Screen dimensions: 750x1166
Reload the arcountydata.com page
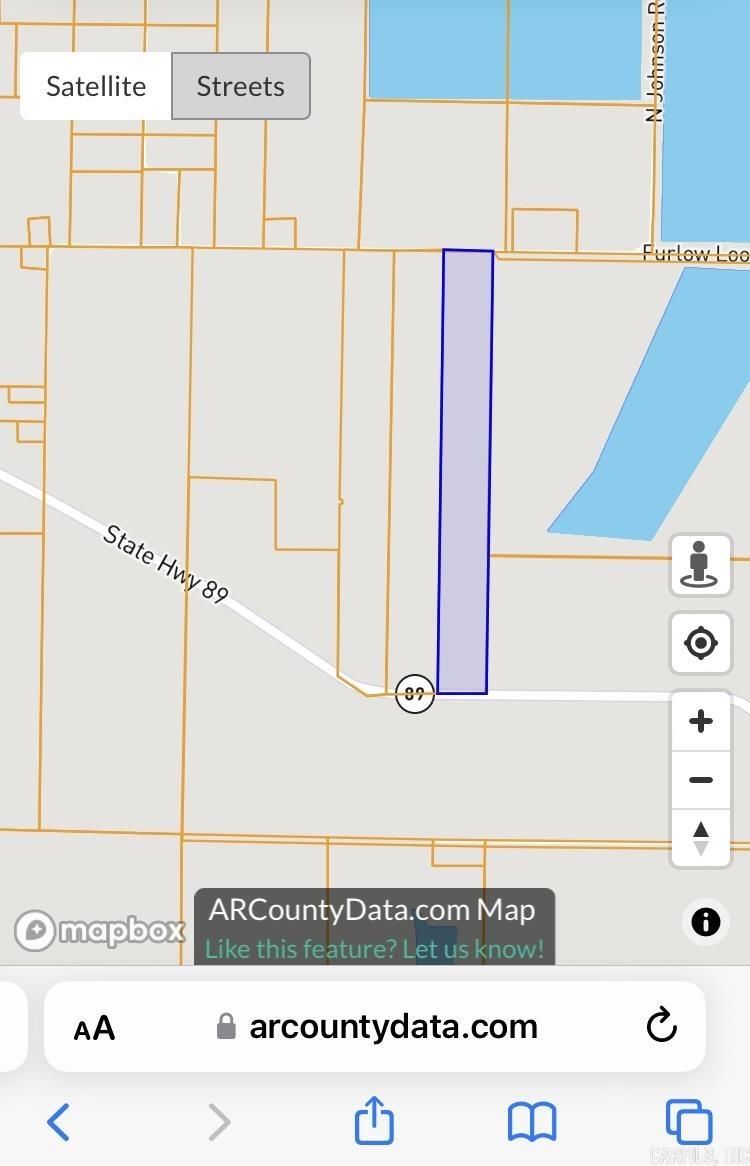click(x=661, y=1025)
